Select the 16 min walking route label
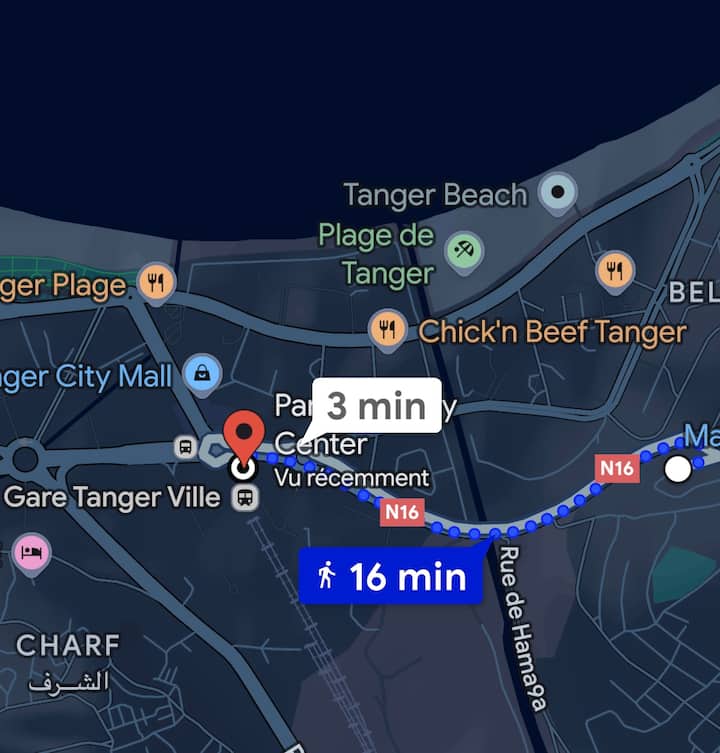 pos(391,577)
